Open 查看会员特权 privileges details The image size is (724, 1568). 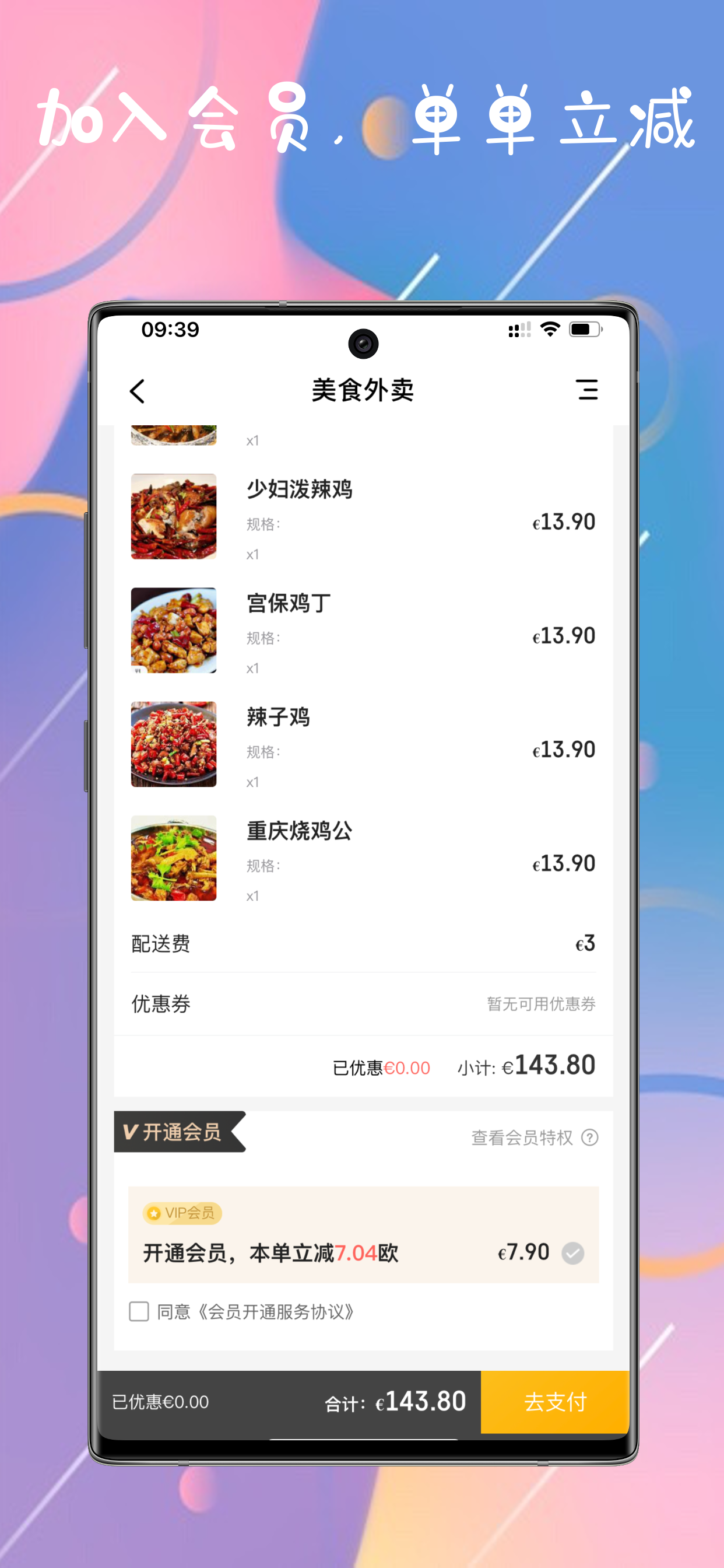[x=523, y=1136]
